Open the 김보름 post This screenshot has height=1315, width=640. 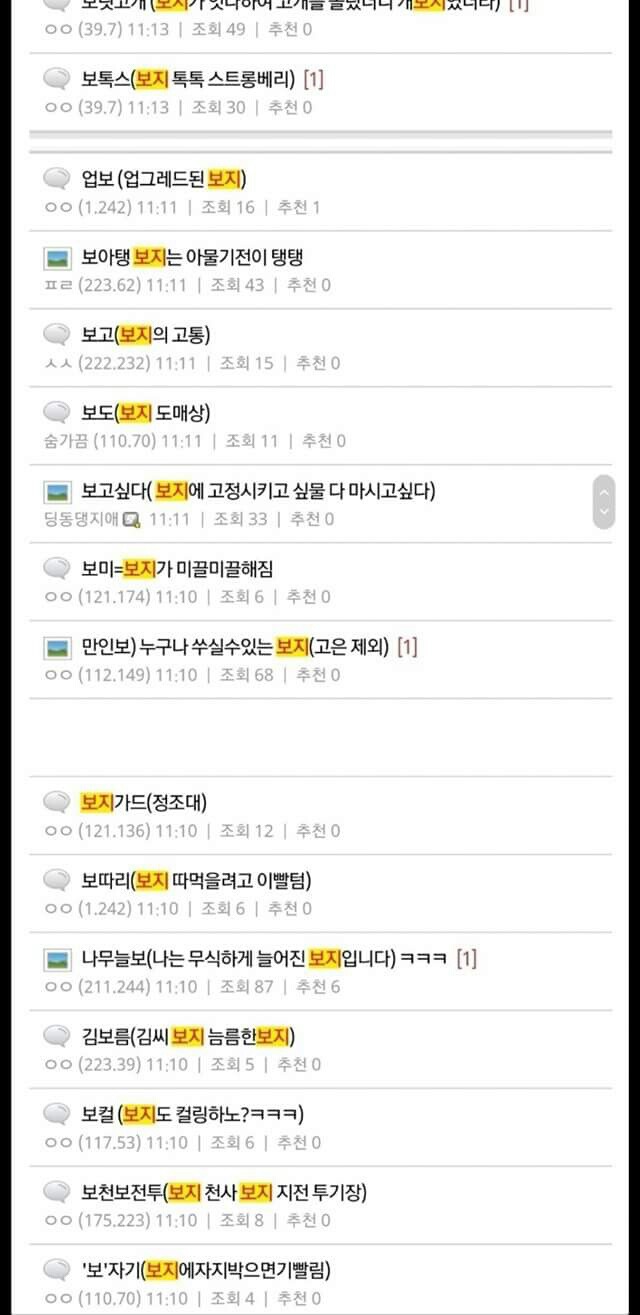(188, 1037)
